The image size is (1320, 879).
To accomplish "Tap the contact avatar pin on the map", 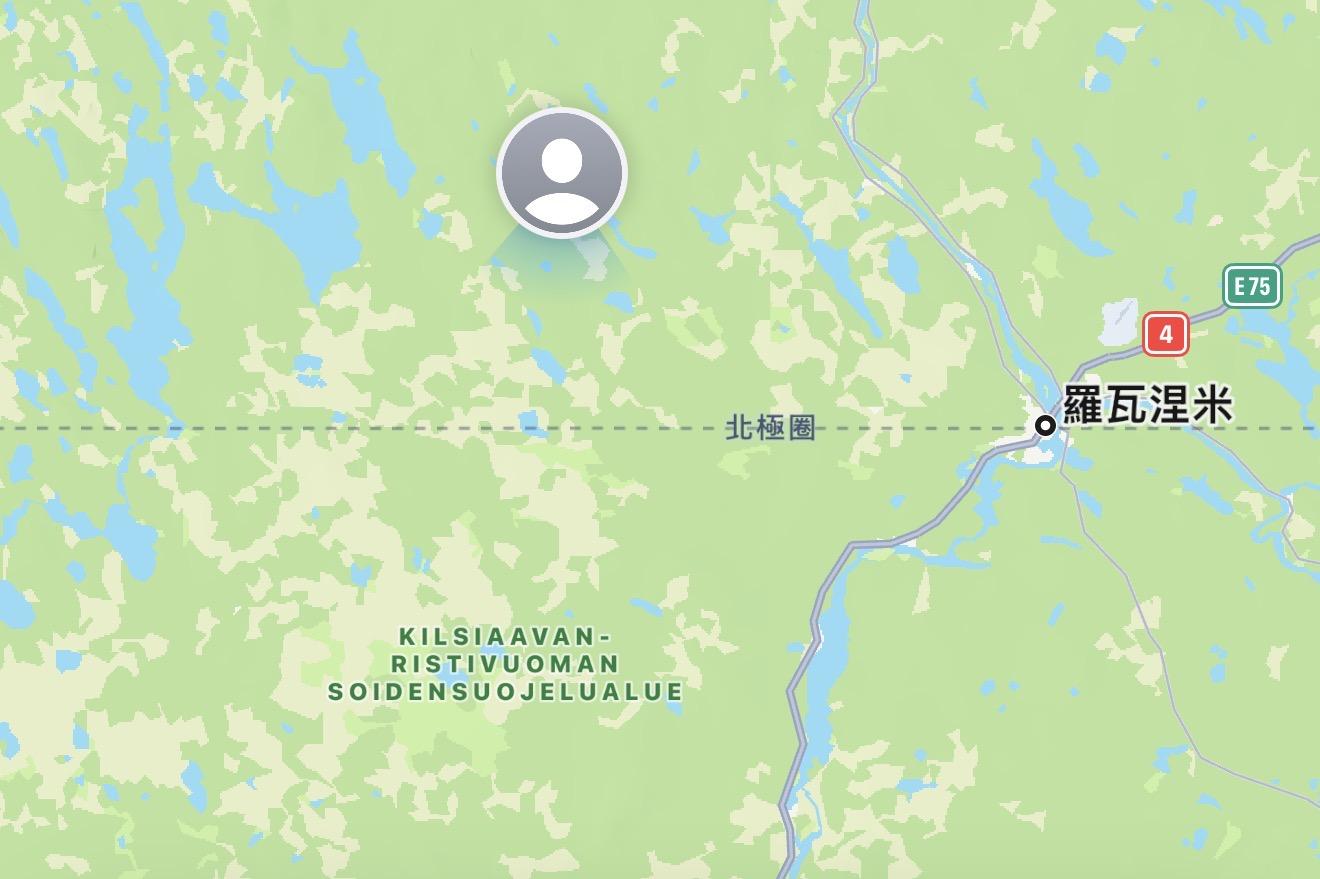I will pos(562,173).
